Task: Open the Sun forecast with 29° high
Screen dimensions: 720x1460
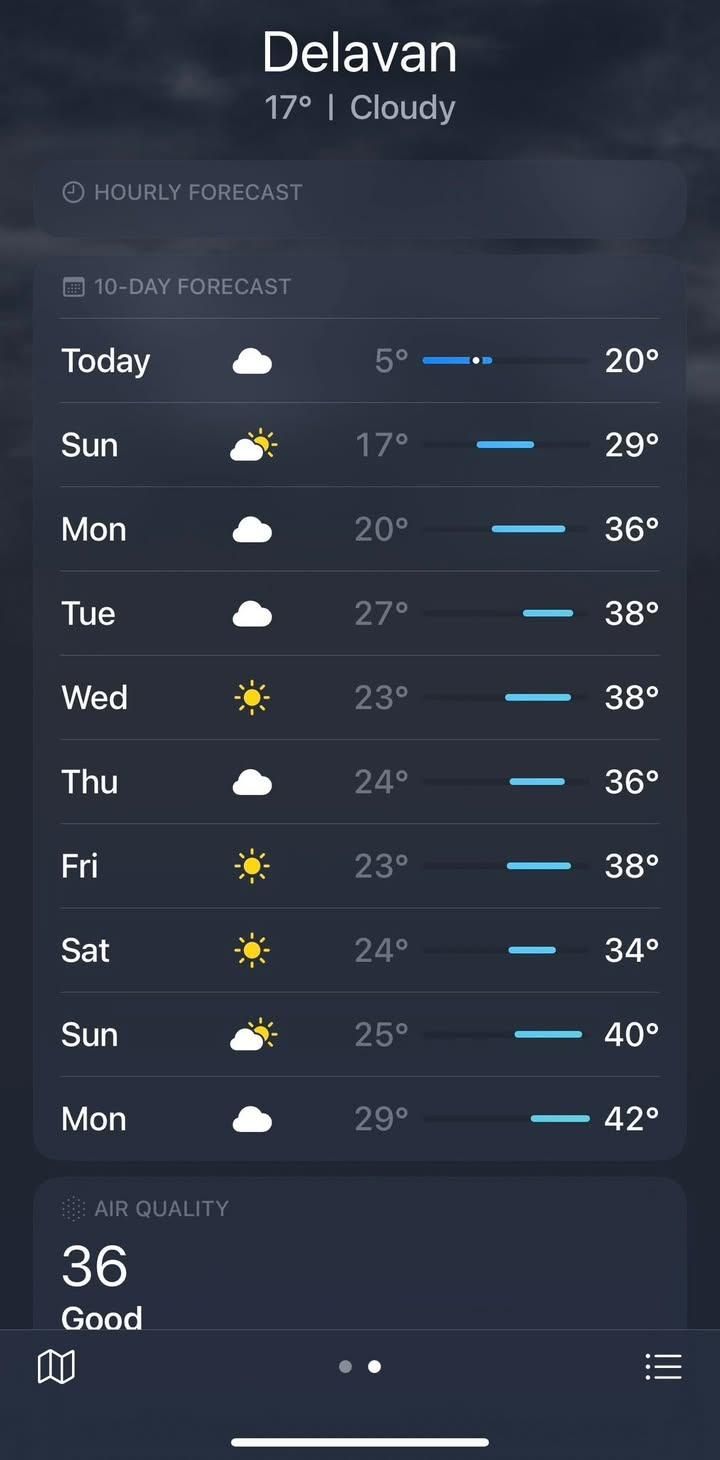Action: coord(360,445)
